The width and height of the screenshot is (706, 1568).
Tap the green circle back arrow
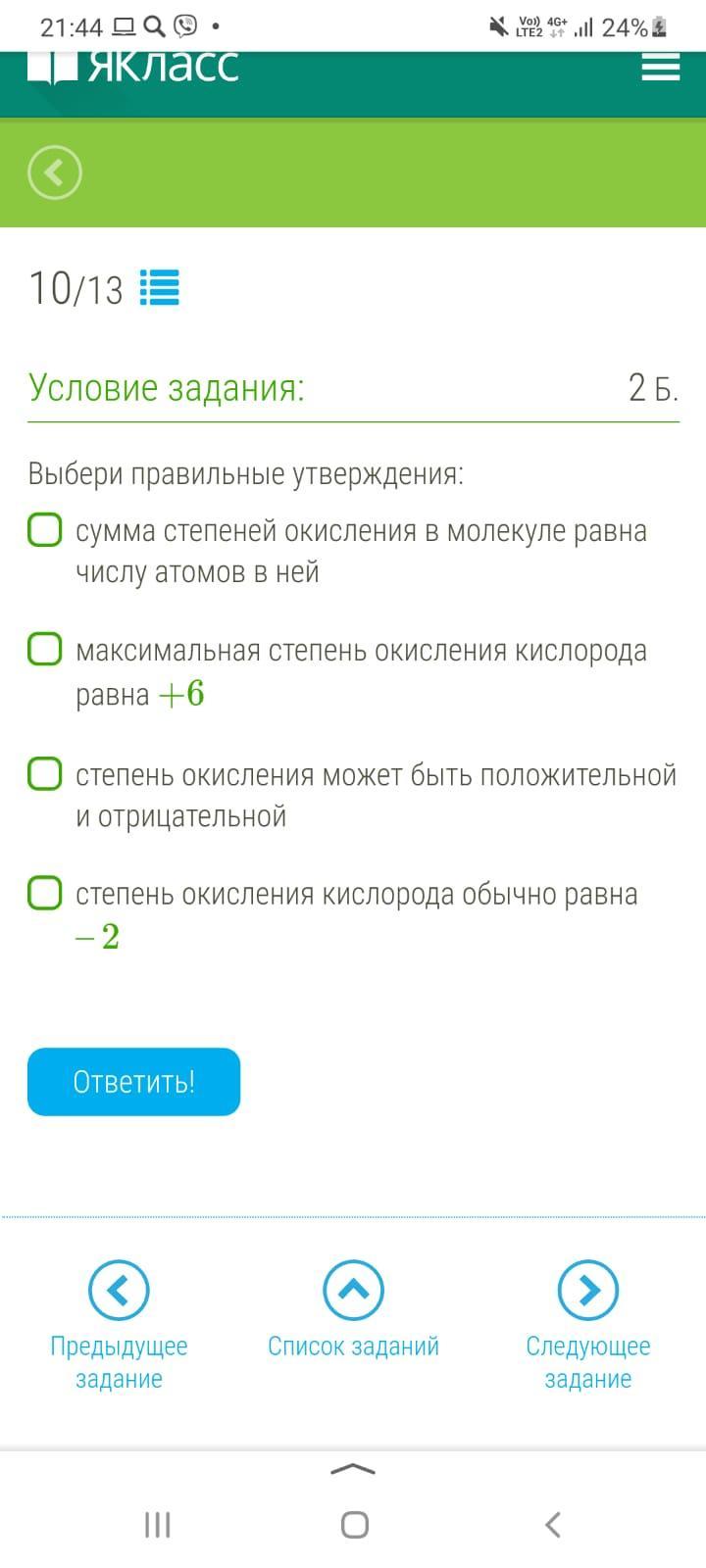[55, 172]
